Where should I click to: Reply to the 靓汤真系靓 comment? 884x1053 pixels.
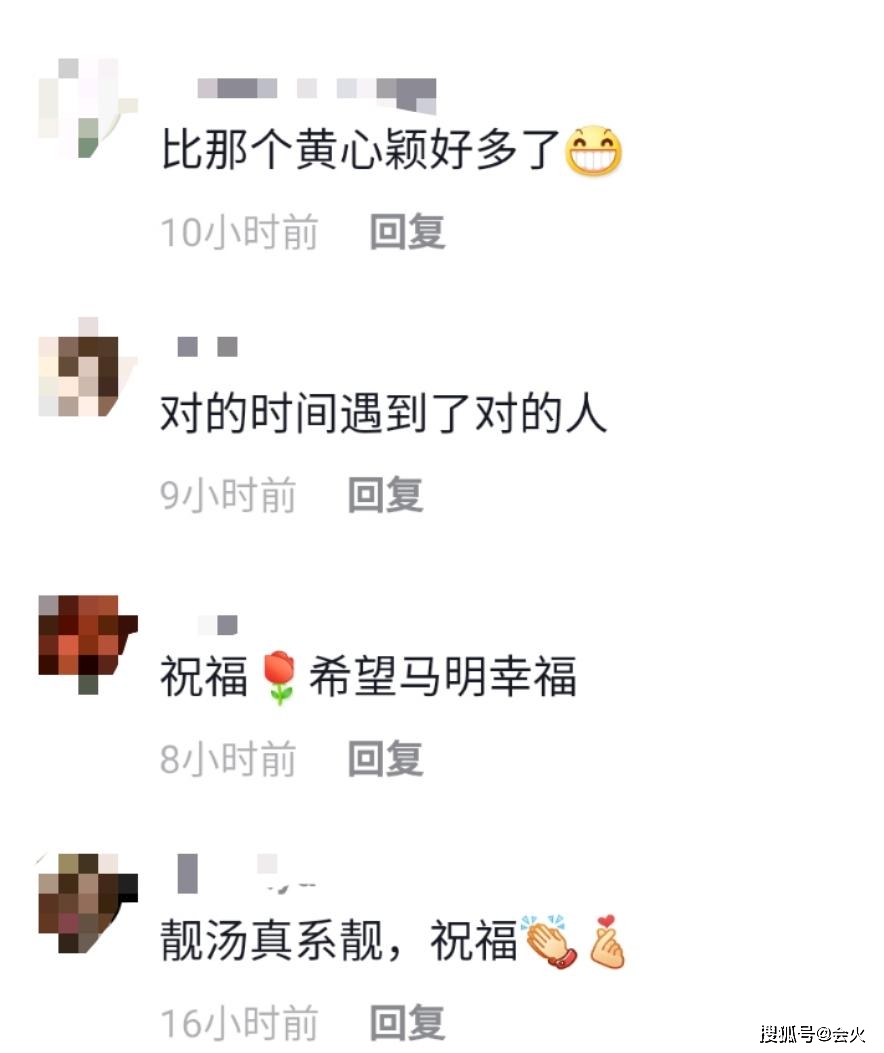click(x=407, y=1023)
